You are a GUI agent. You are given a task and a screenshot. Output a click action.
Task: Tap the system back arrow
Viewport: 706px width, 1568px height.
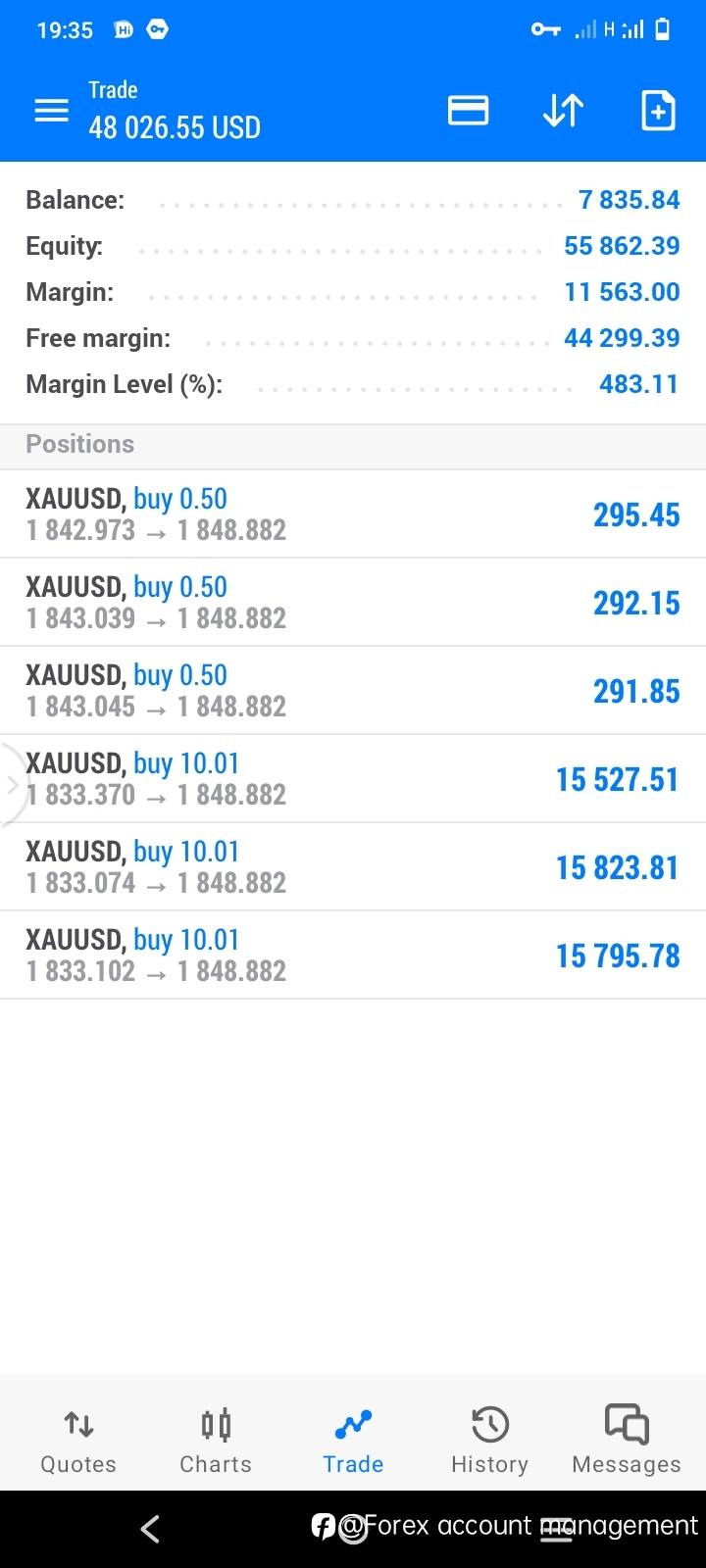coord(150,1529)
